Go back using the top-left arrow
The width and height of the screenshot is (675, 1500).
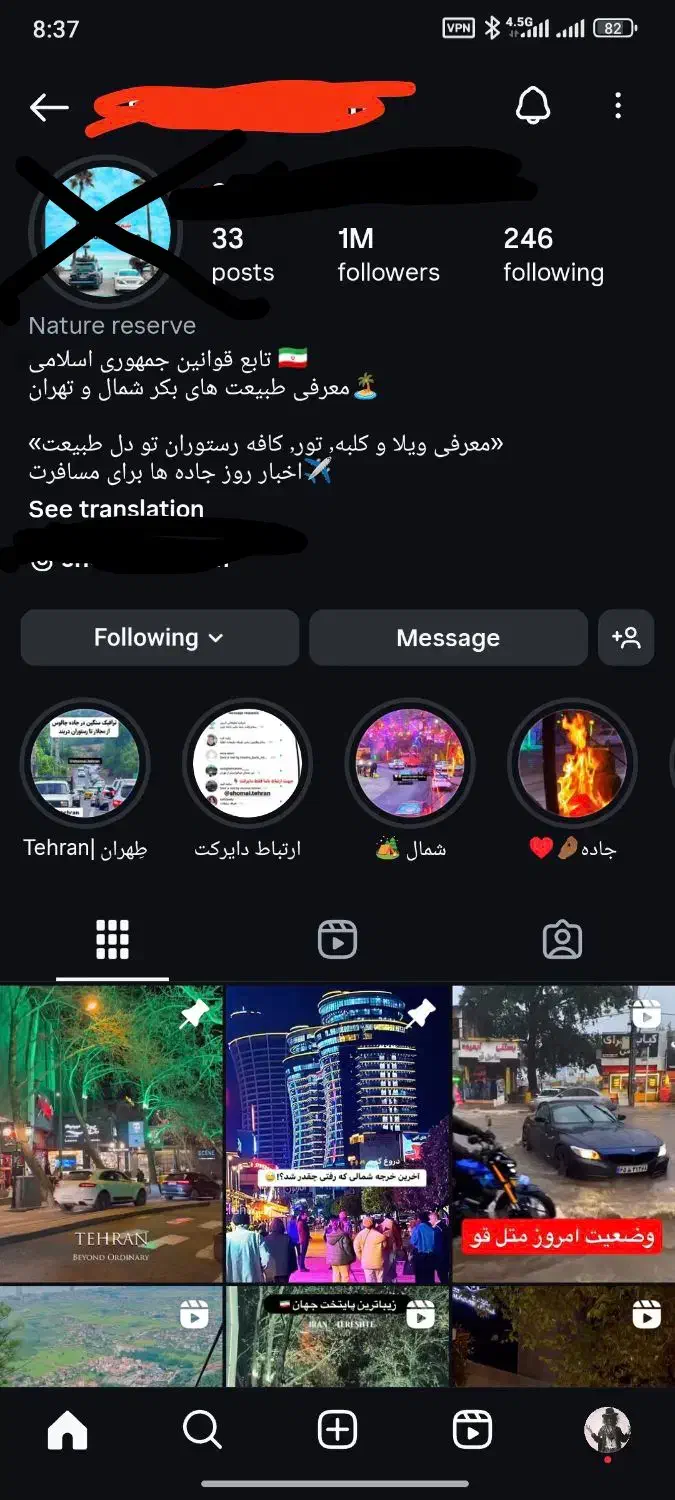(x=49, y=107)
